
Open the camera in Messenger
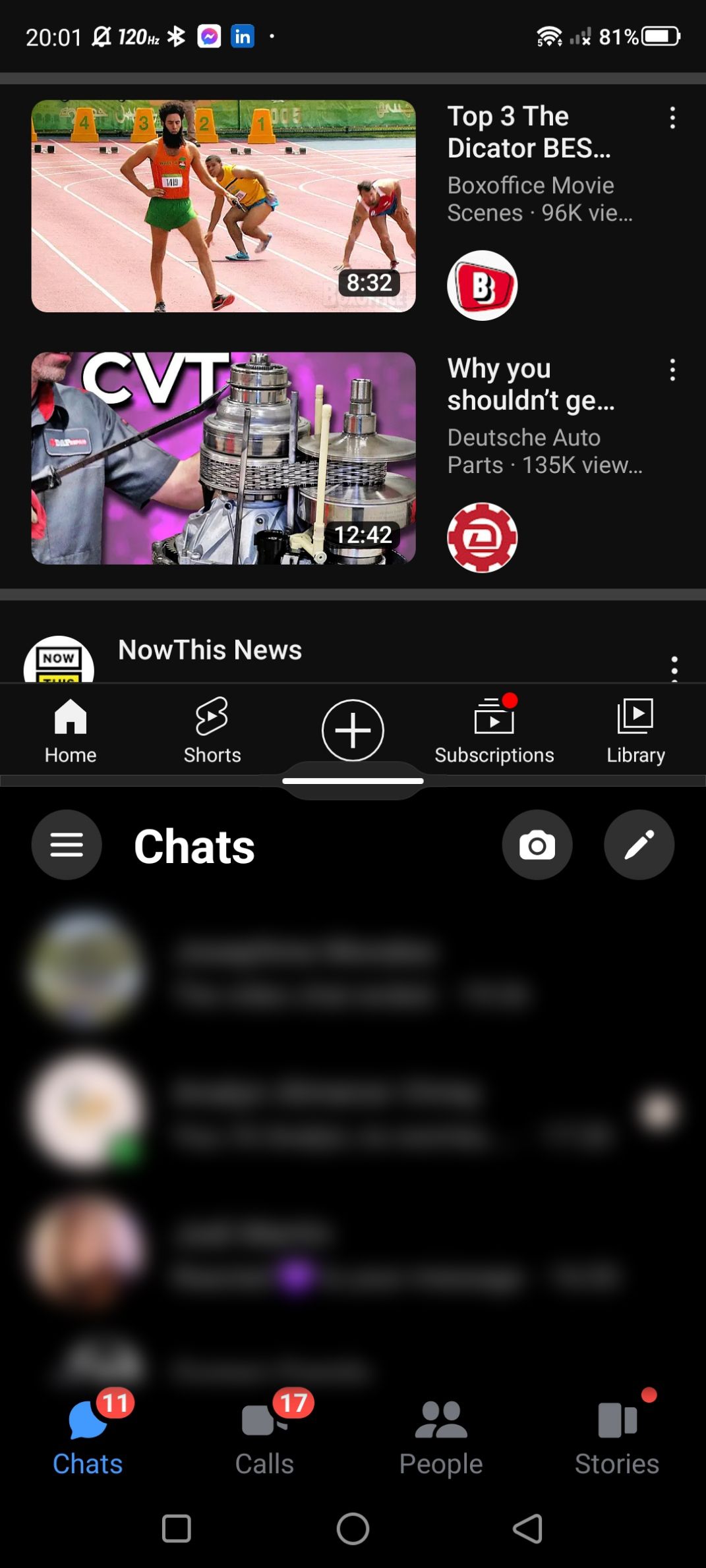tap(537, 845)
